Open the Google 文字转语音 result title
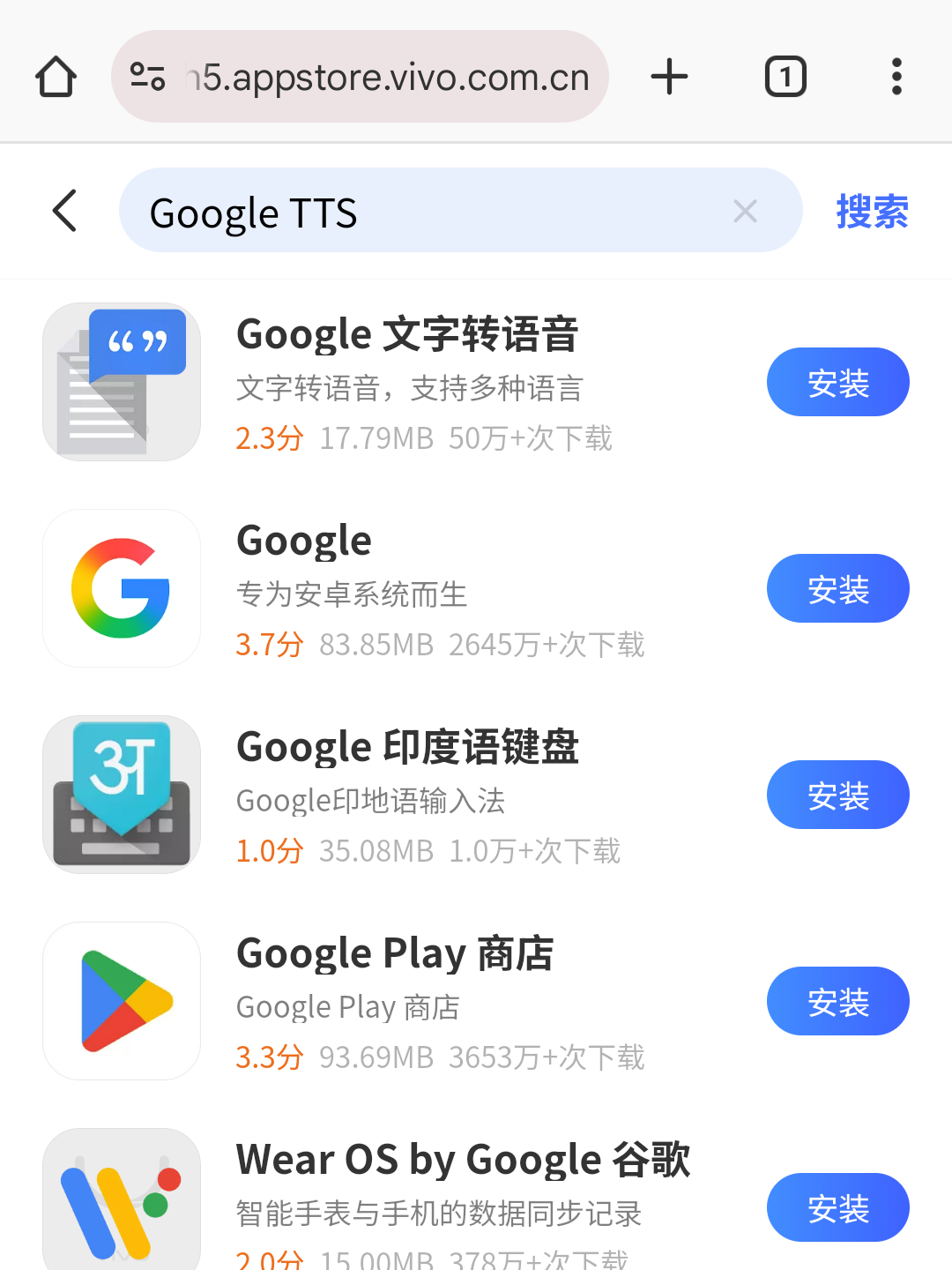 (408, 333)
